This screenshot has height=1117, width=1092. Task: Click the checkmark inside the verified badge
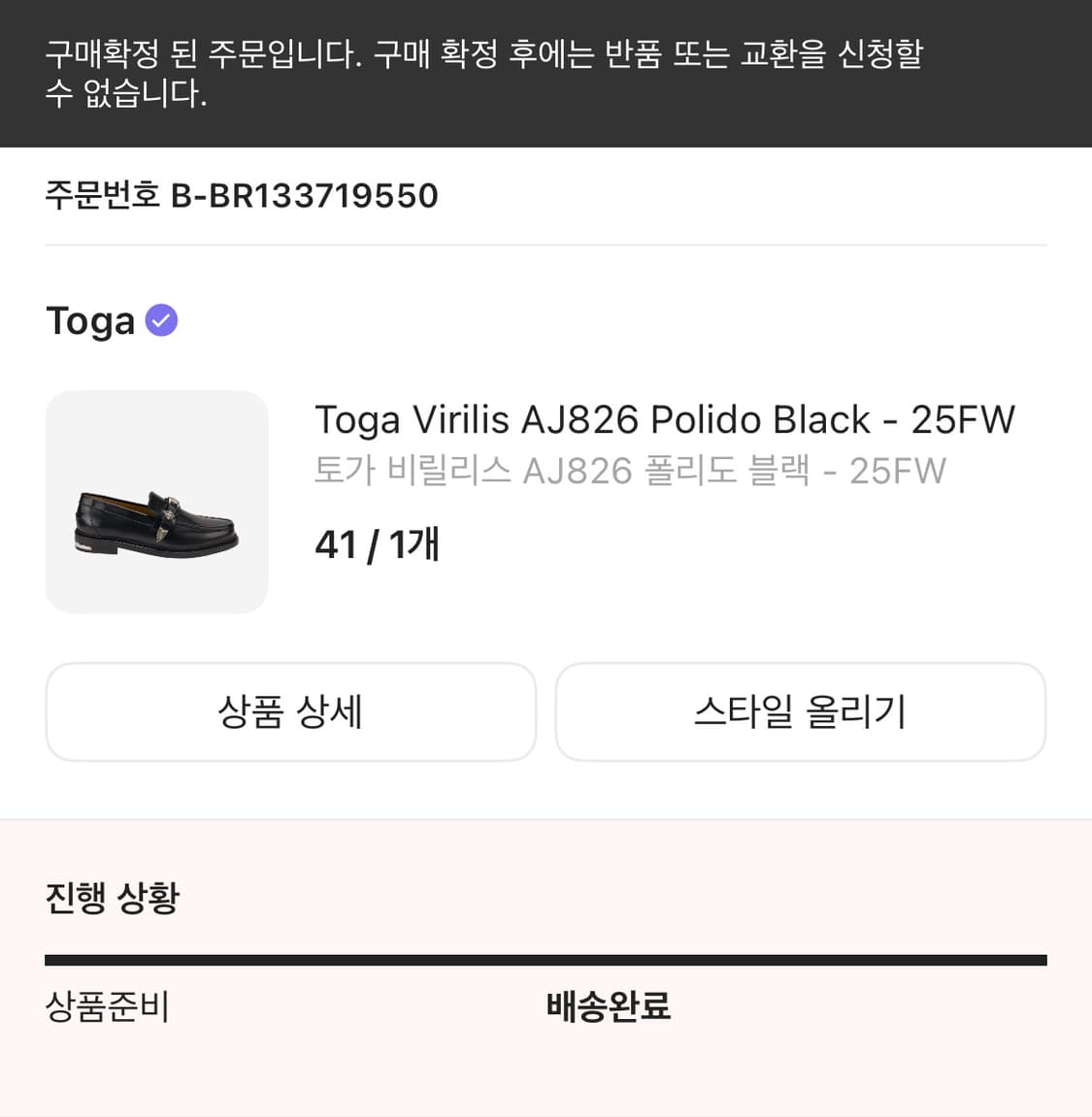click(x=161, y=319)
